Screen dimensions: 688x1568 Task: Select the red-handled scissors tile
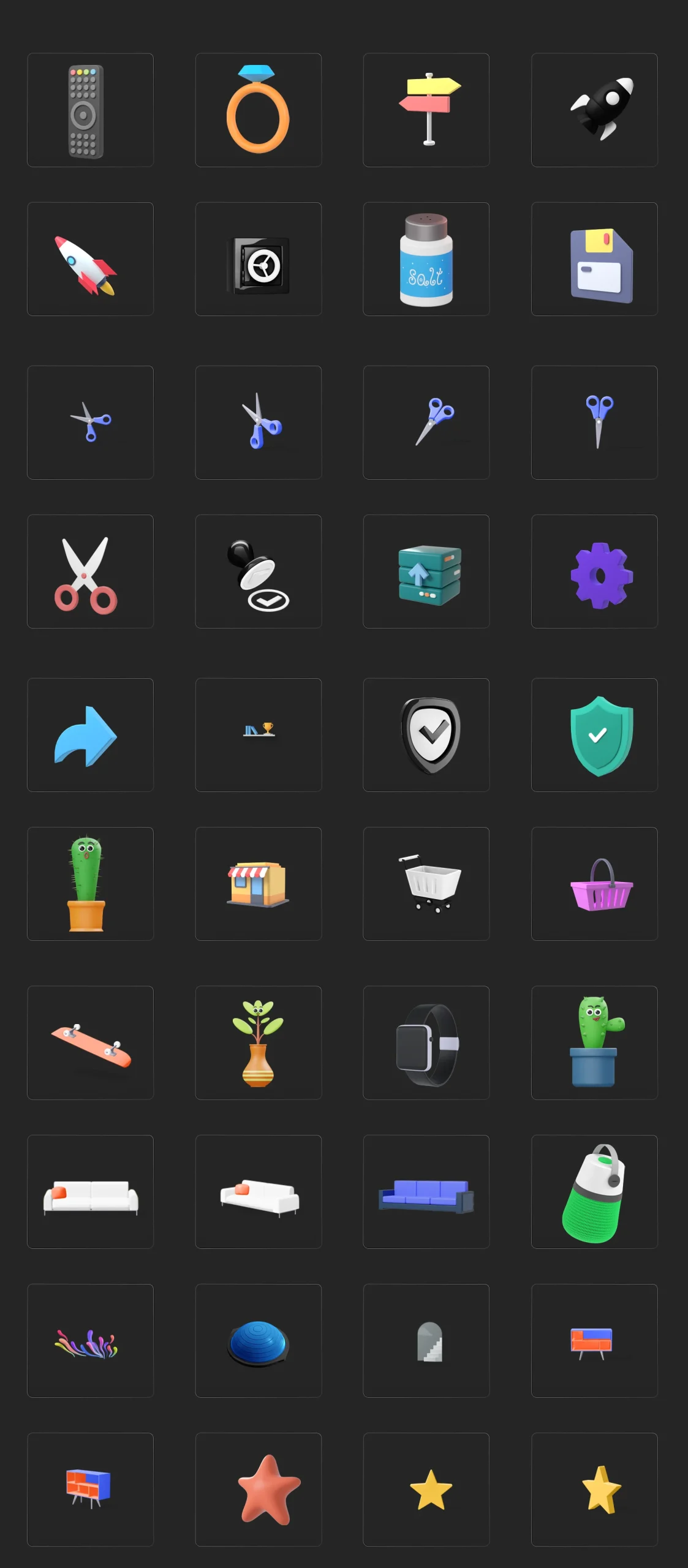[90, 571]
